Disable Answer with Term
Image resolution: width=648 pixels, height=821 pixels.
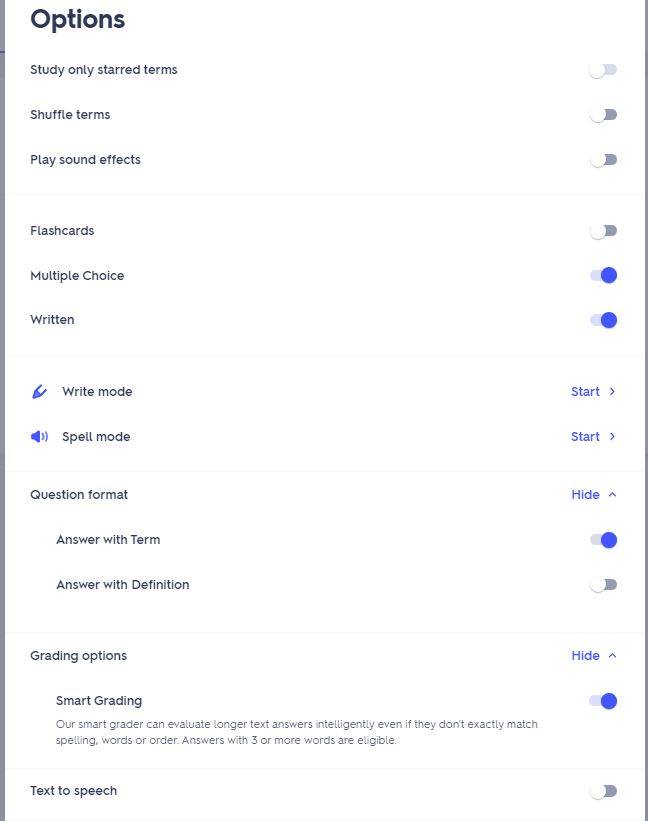603,540
